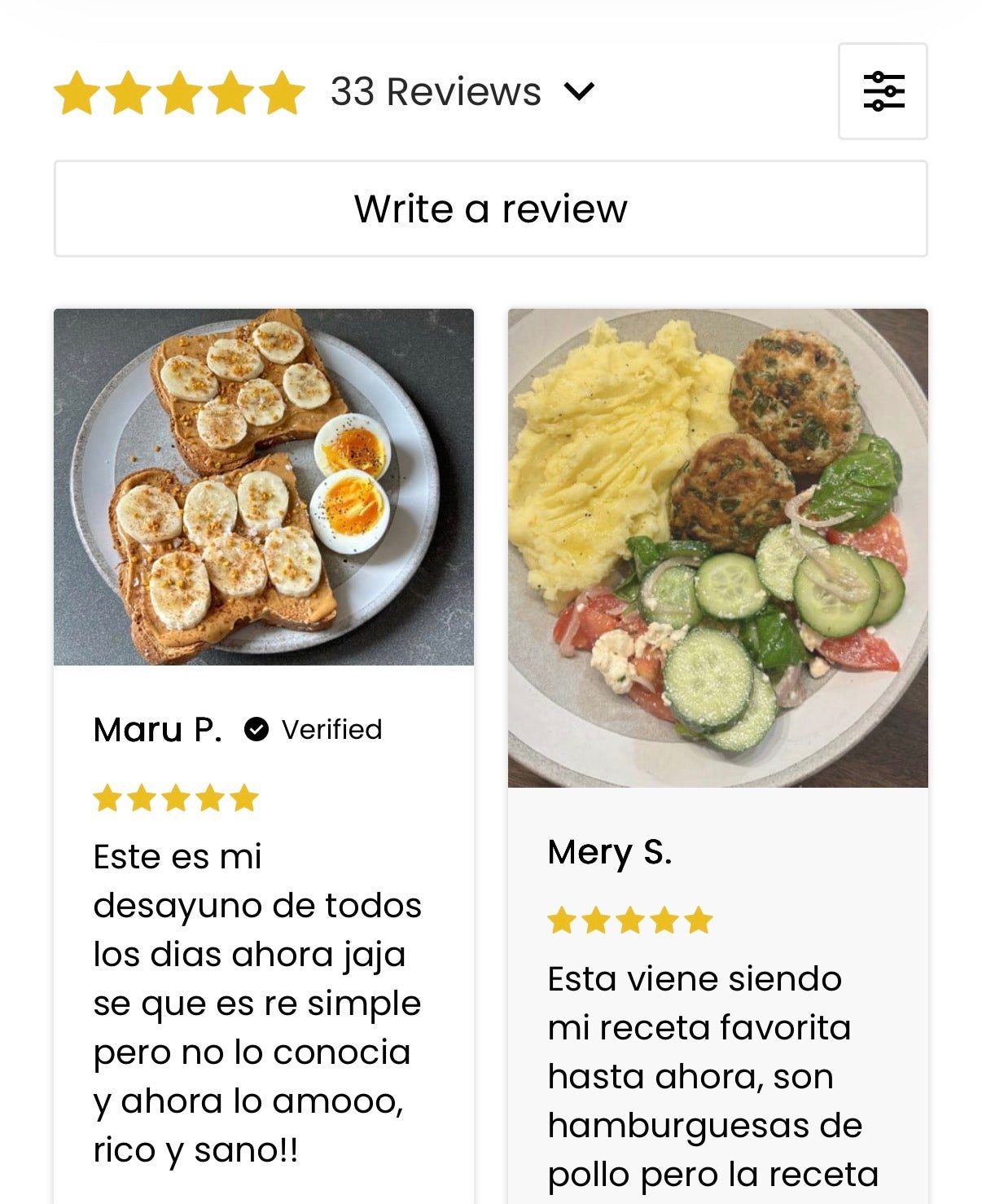
Task: Expand the 33 Reviews summary dropdown
Action: [x=579, y=91]
